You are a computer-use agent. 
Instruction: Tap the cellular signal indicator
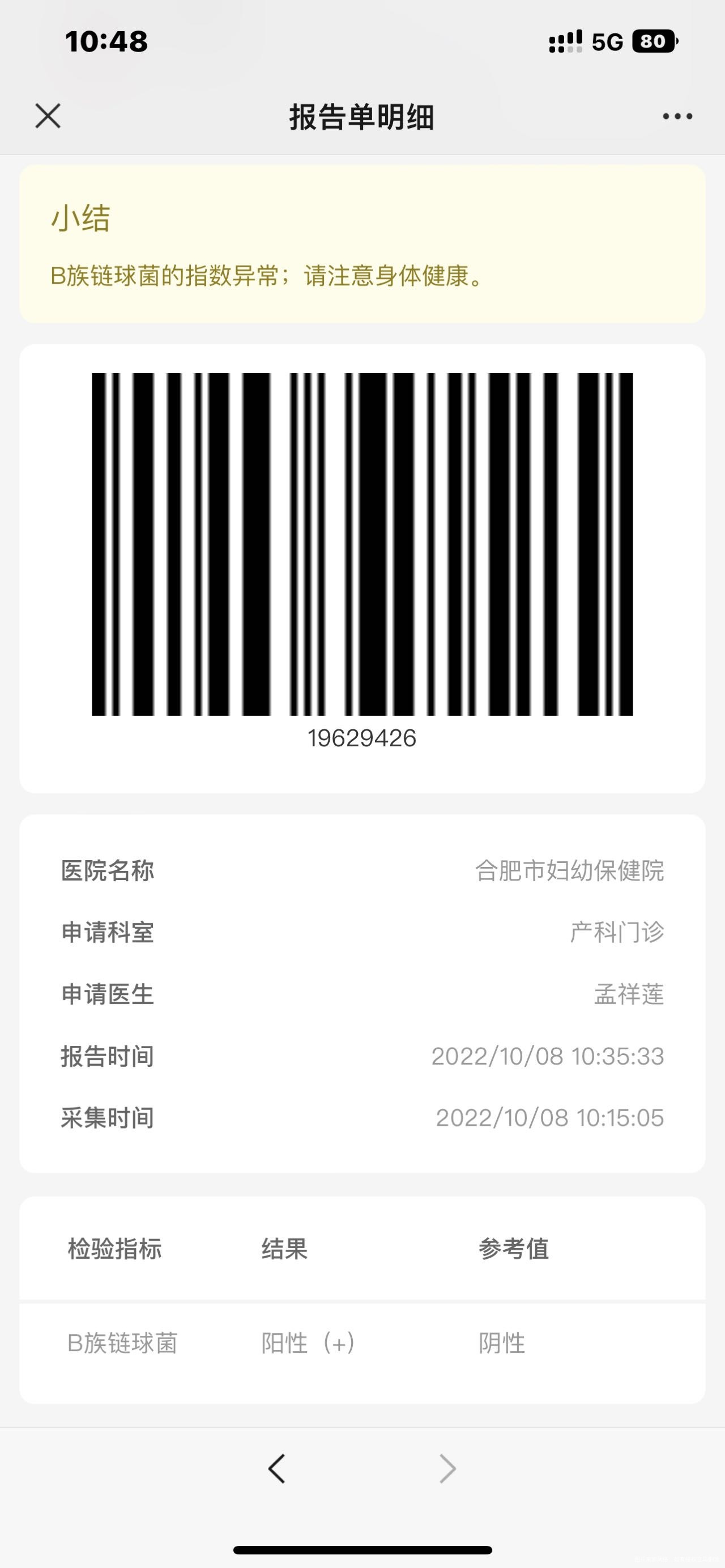[563, 41]
